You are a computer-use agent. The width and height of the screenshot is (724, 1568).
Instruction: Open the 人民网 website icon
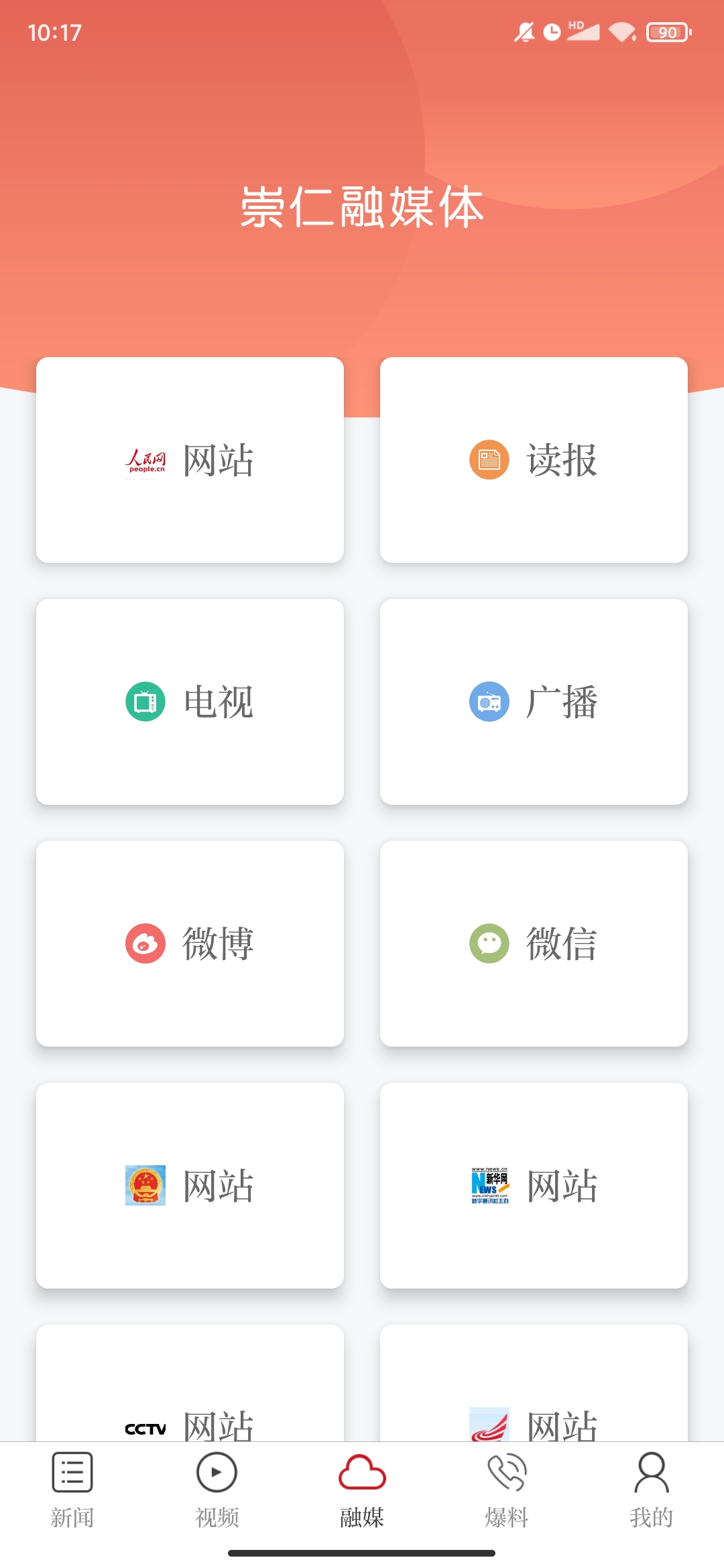[145, 459]
